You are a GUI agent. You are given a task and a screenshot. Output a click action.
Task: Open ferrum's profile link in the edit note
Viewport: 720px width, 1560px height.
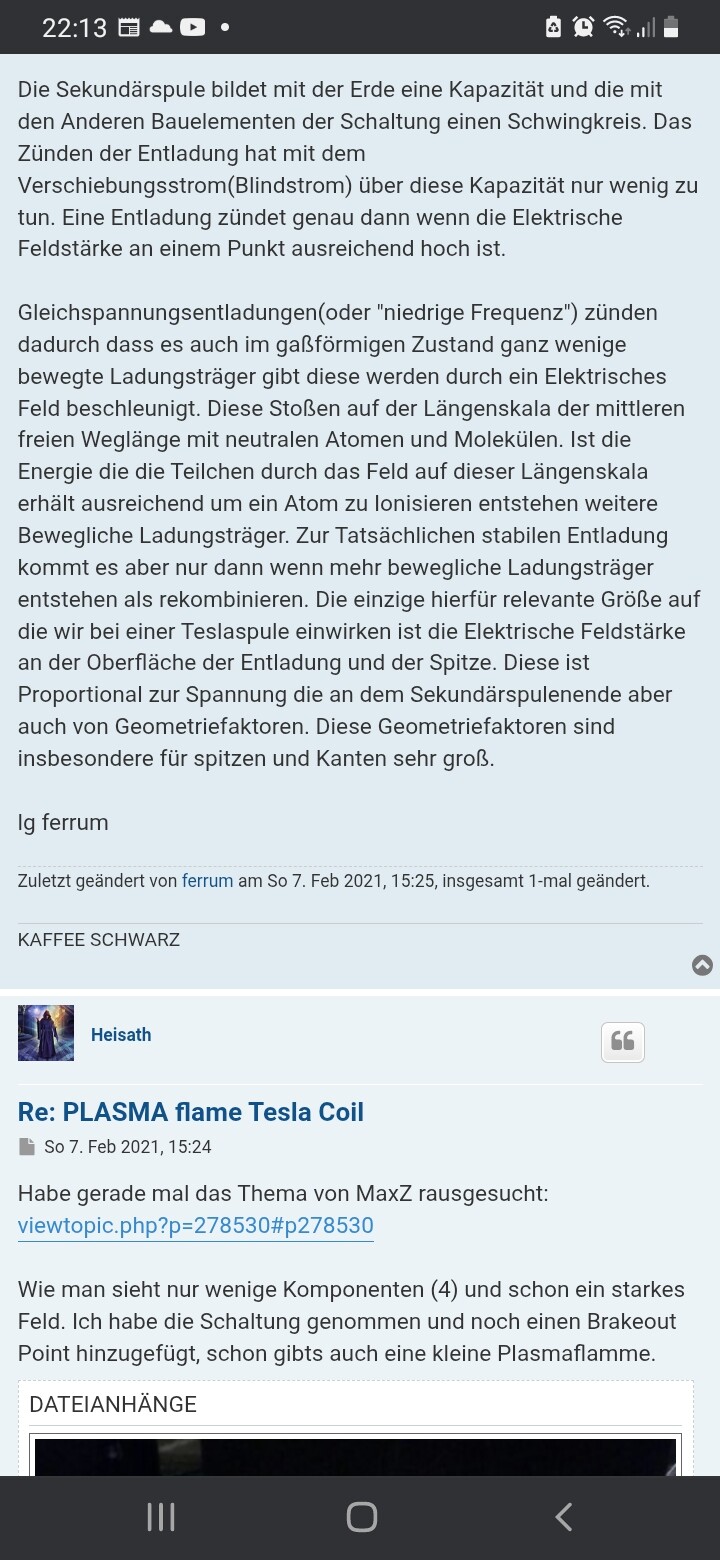(207, 881)
